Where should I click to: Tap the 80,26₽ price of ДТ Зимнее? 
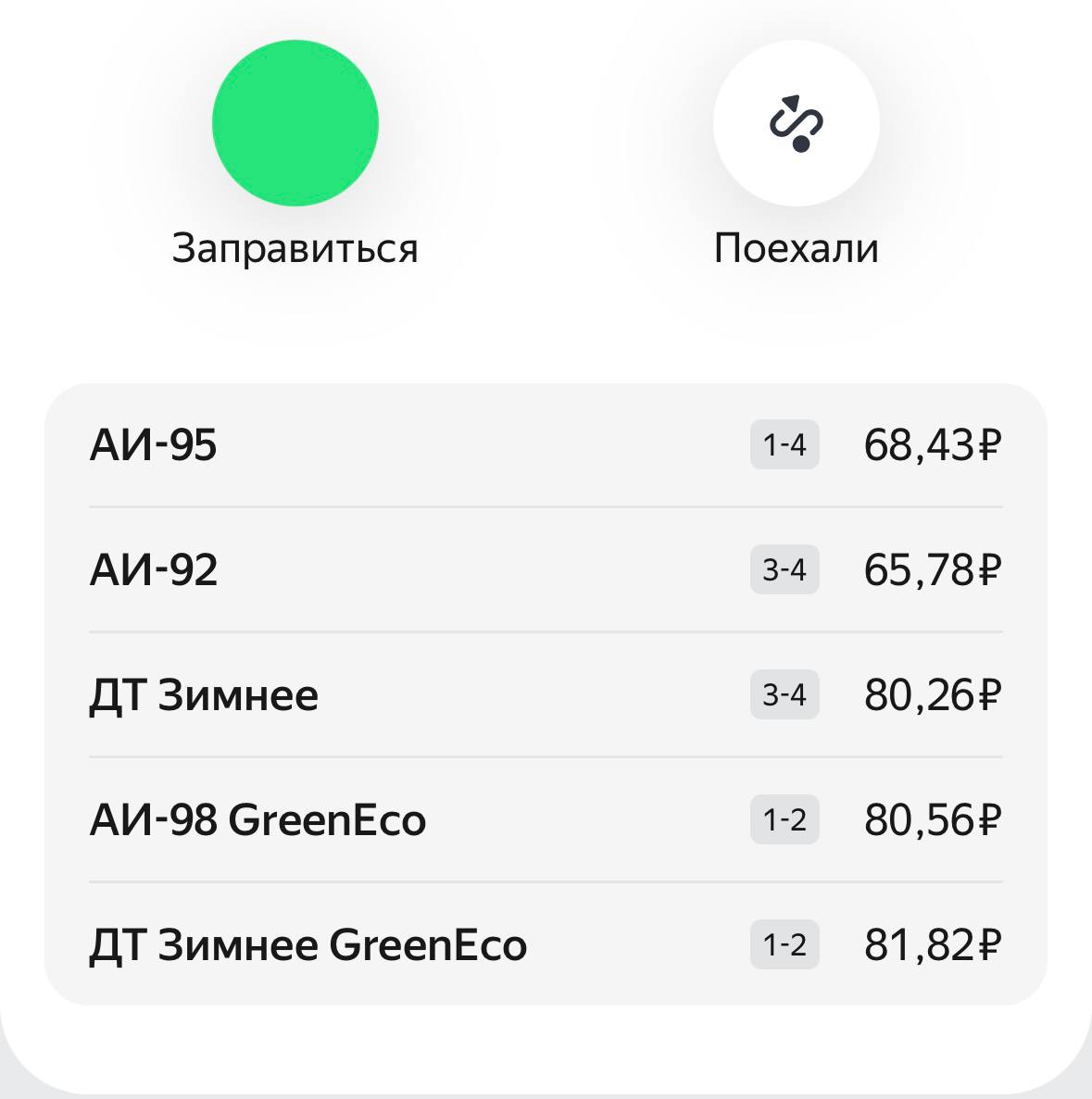pos(933,696)
